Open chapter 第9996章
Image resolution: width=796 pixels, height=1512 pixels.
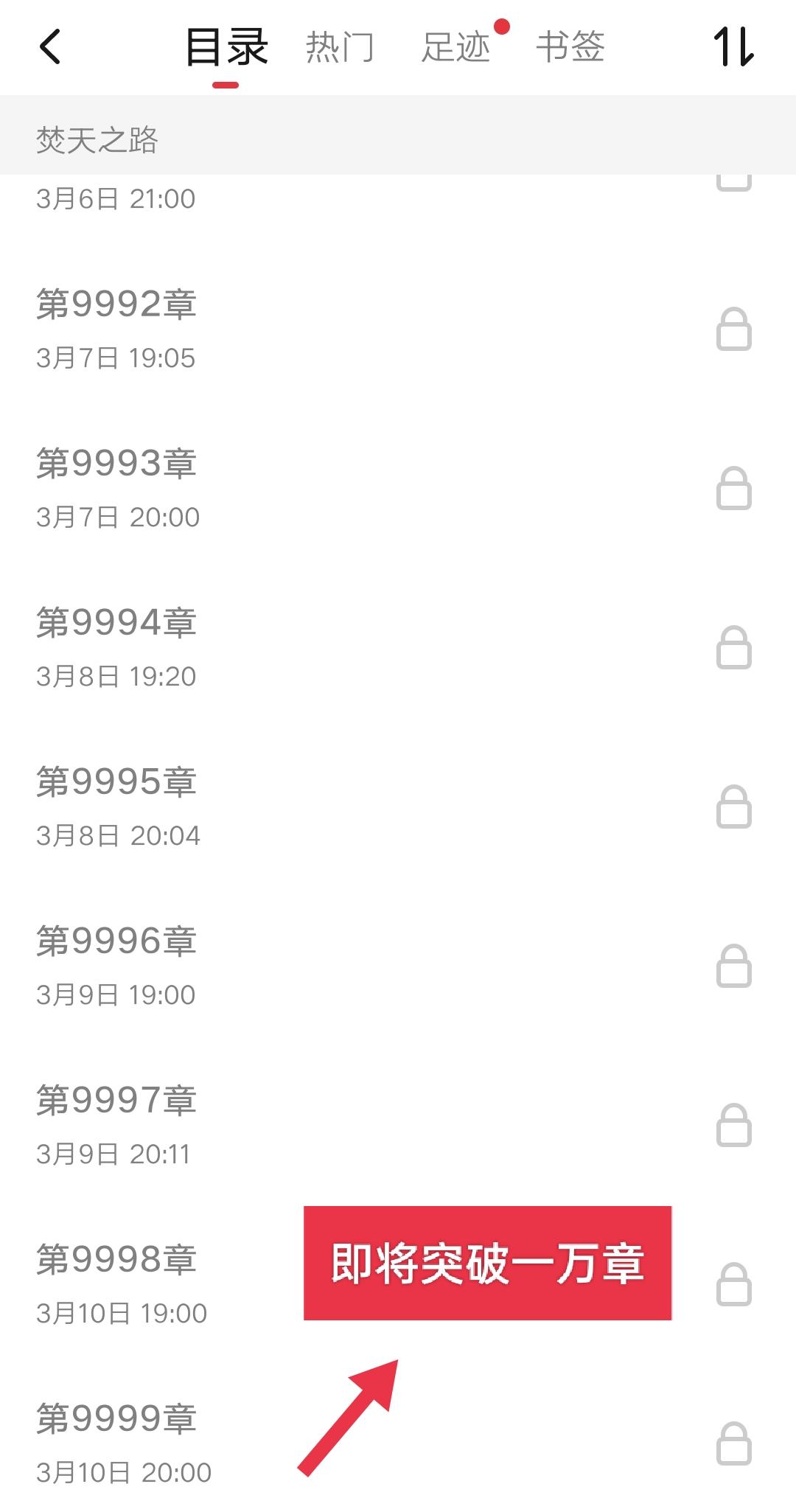(398, 966)
